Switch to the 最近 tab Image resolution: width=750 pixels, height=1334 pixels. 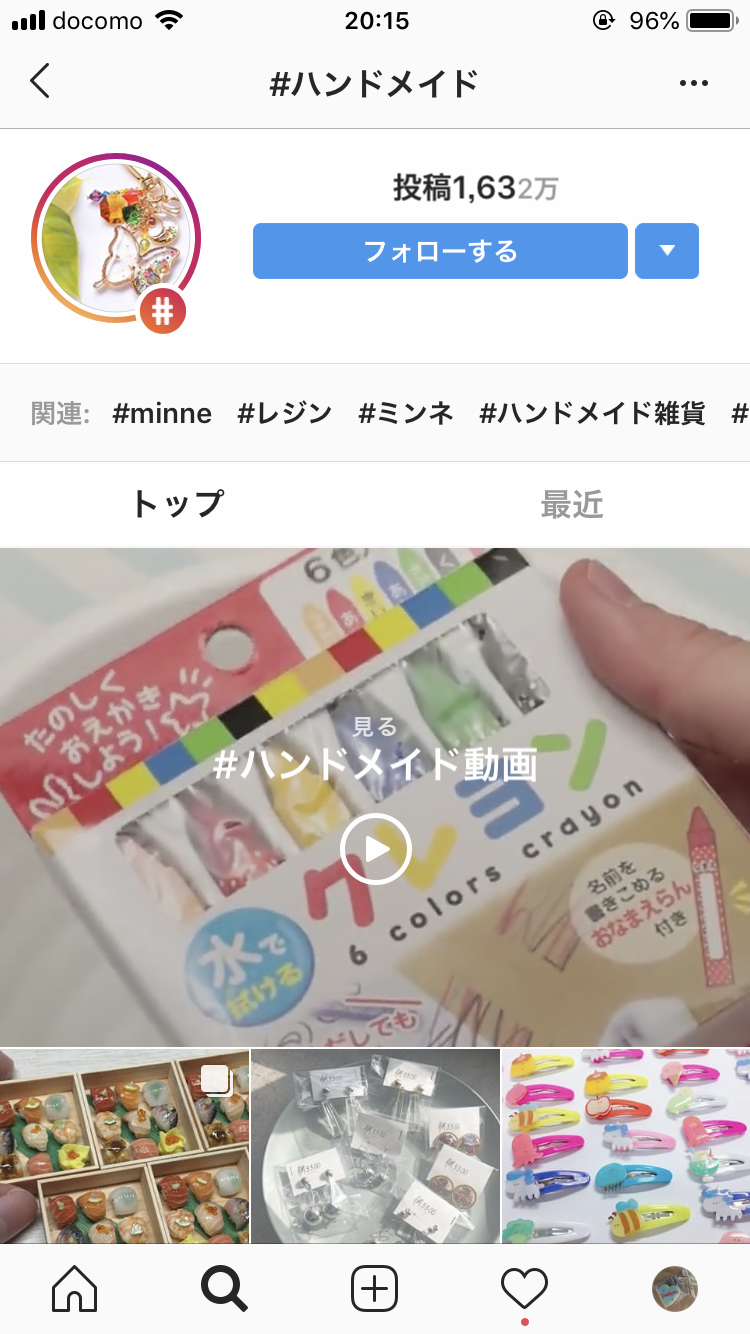(571, 505)
